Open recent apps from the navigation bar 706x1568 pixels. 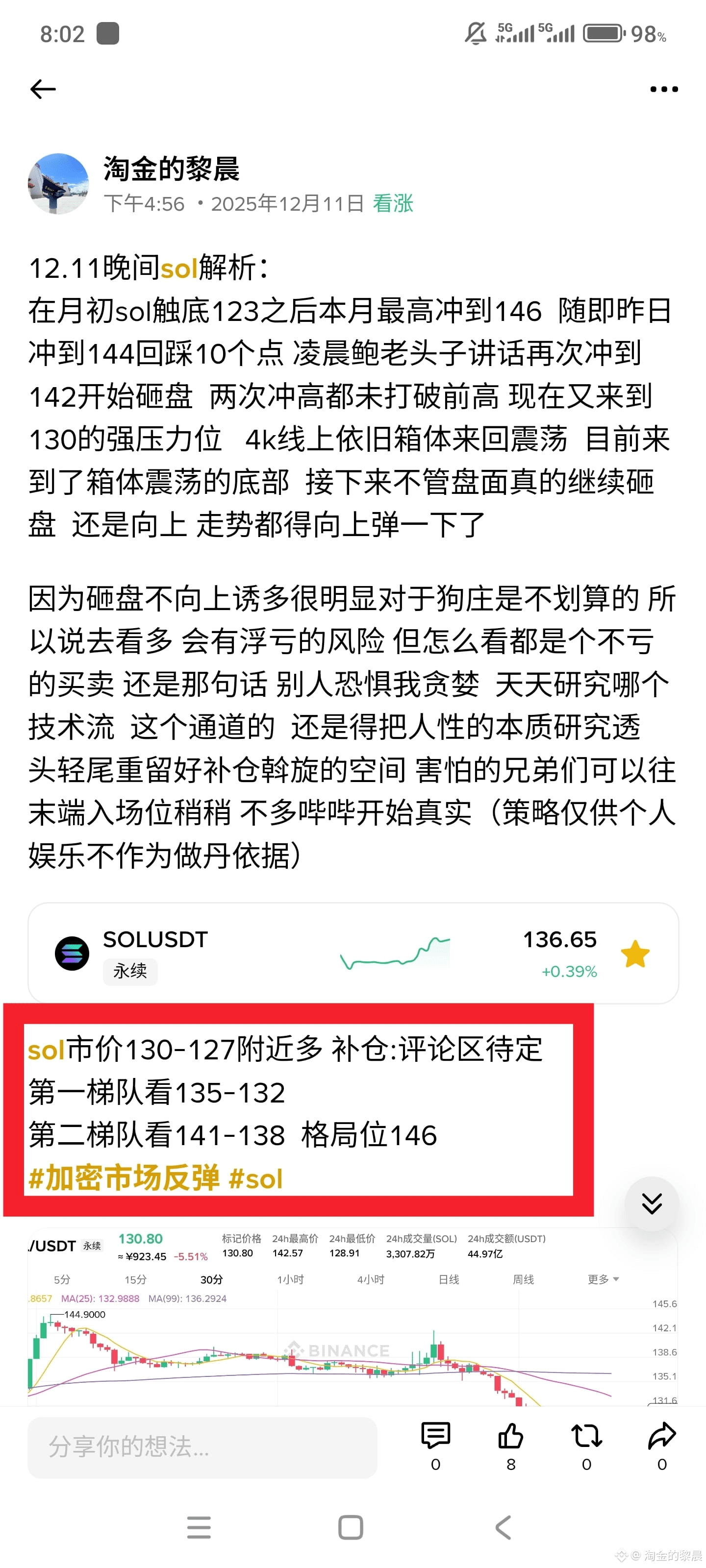(x=199, y=1527)
